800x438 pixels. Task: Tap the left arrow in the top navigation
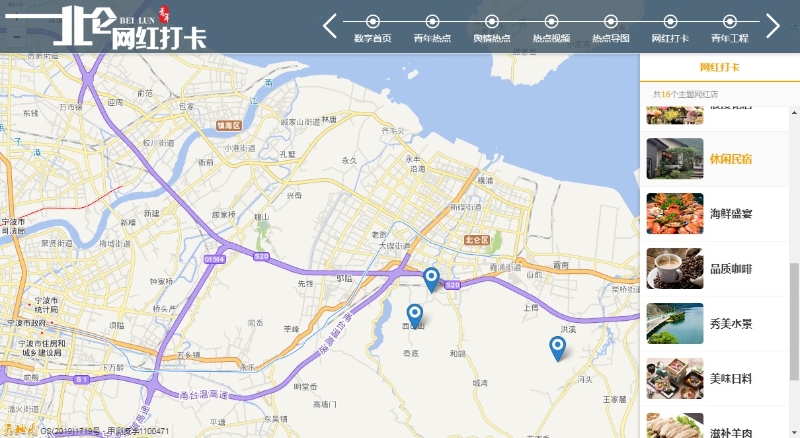point(330,26)
